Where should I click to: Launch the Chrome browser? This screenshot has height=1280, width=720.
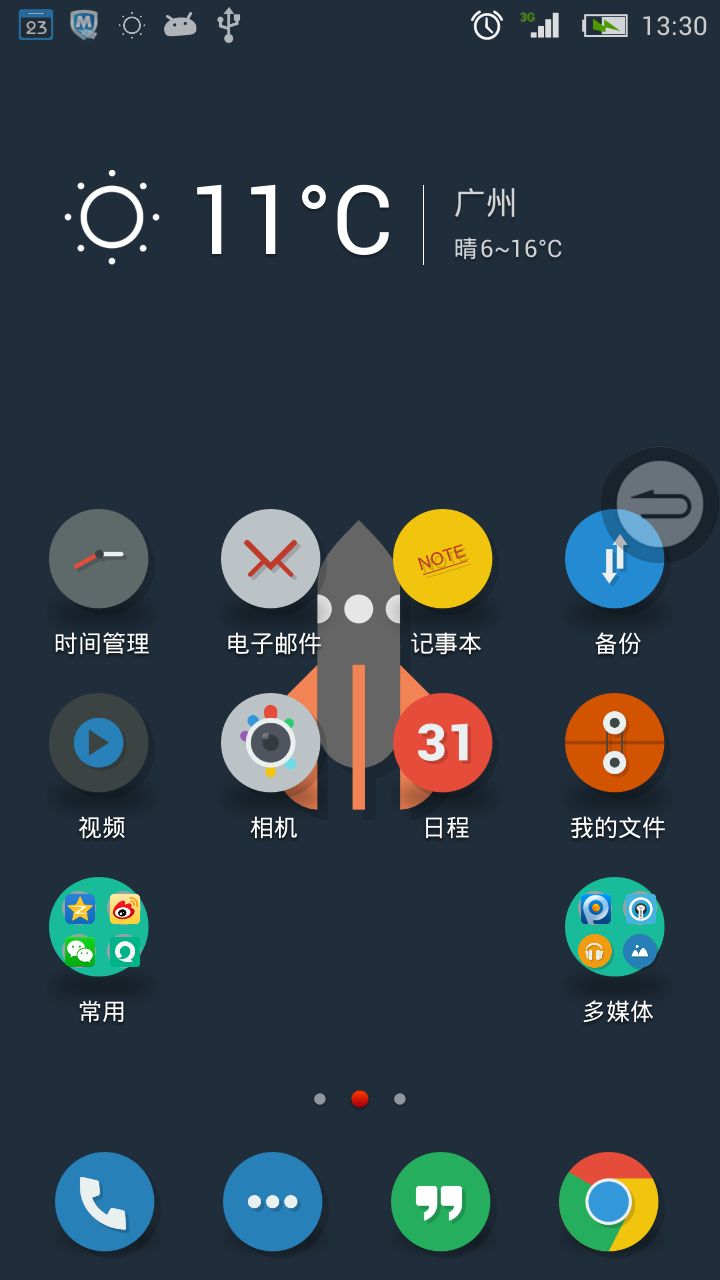pos(609,1202)
